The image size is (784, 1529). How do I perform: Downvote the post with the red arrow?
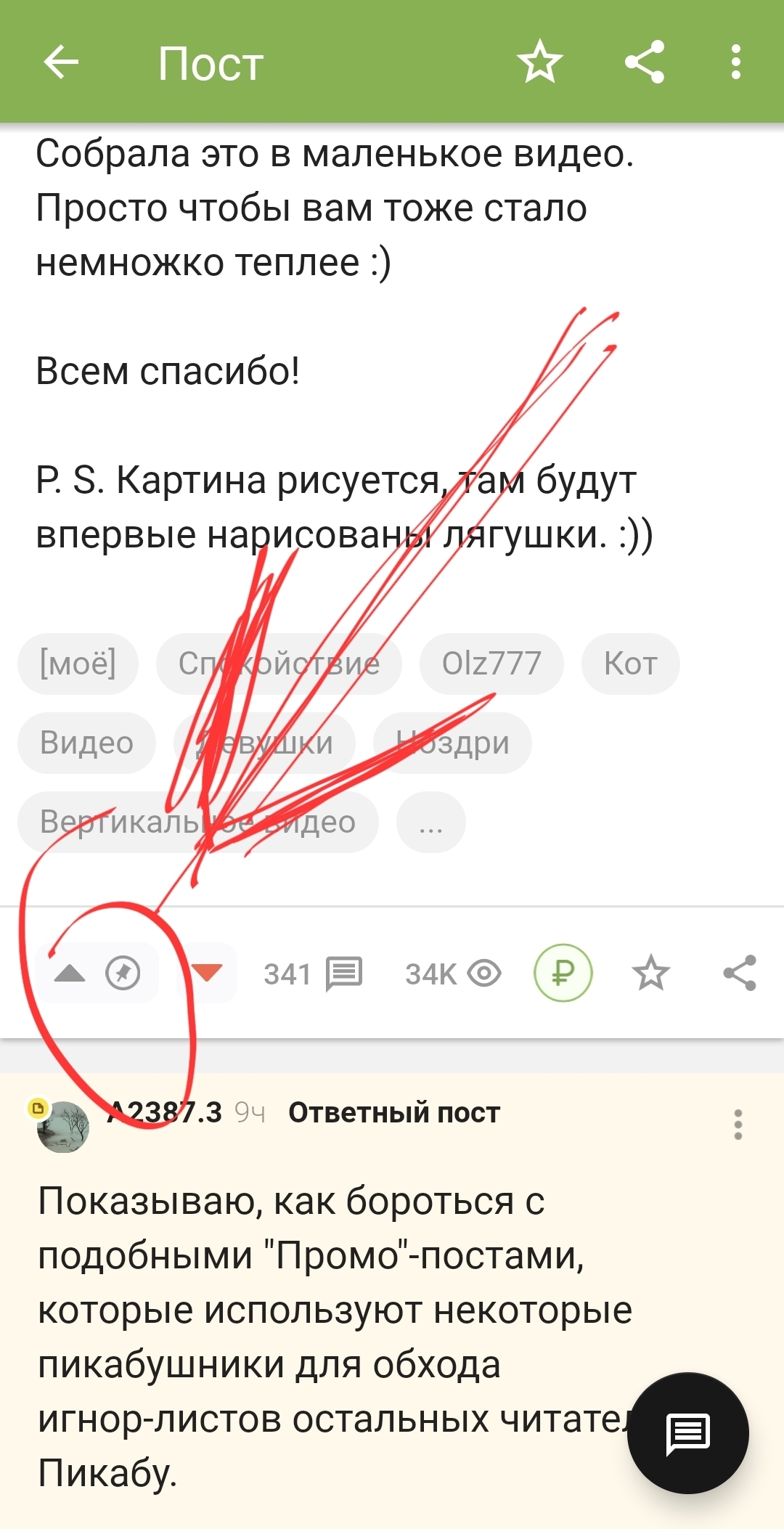point(207,972)
